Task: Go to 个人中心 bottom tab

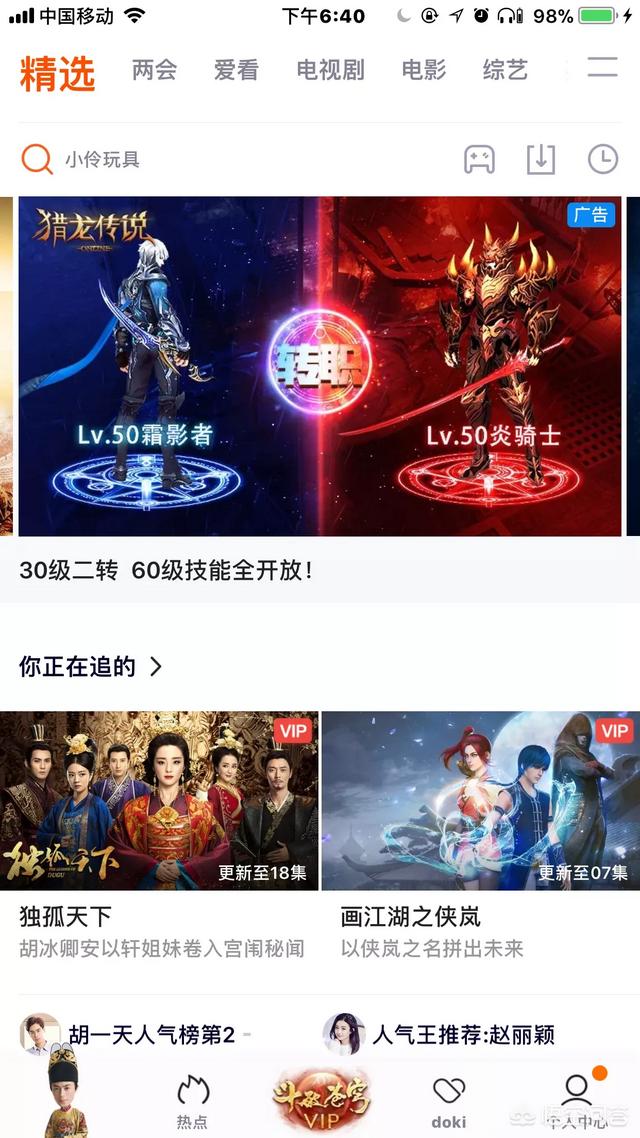Action: coord(576,1100)
